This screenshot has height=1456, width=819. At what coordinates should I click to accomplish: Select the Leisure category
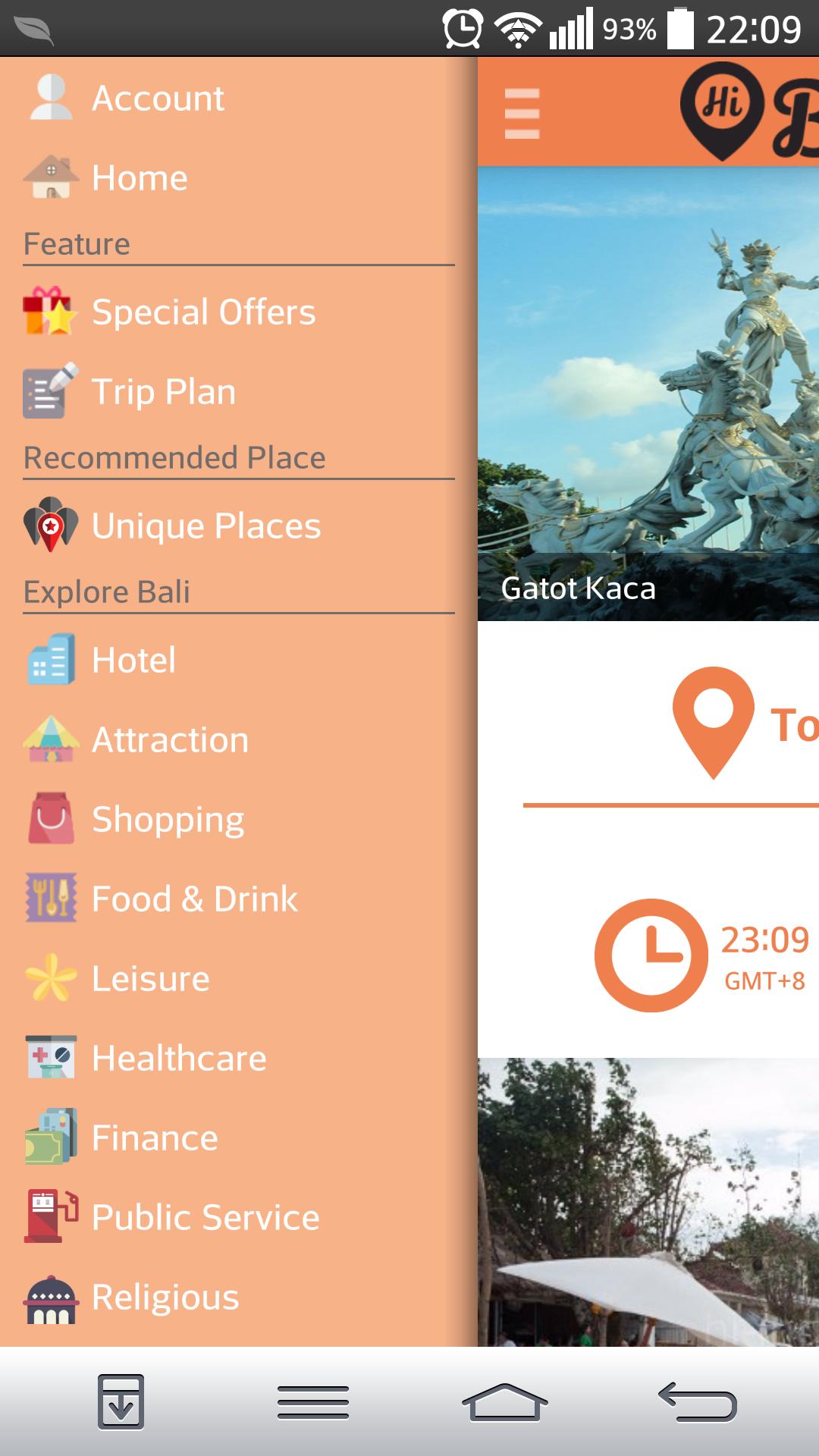pos(150,979)
